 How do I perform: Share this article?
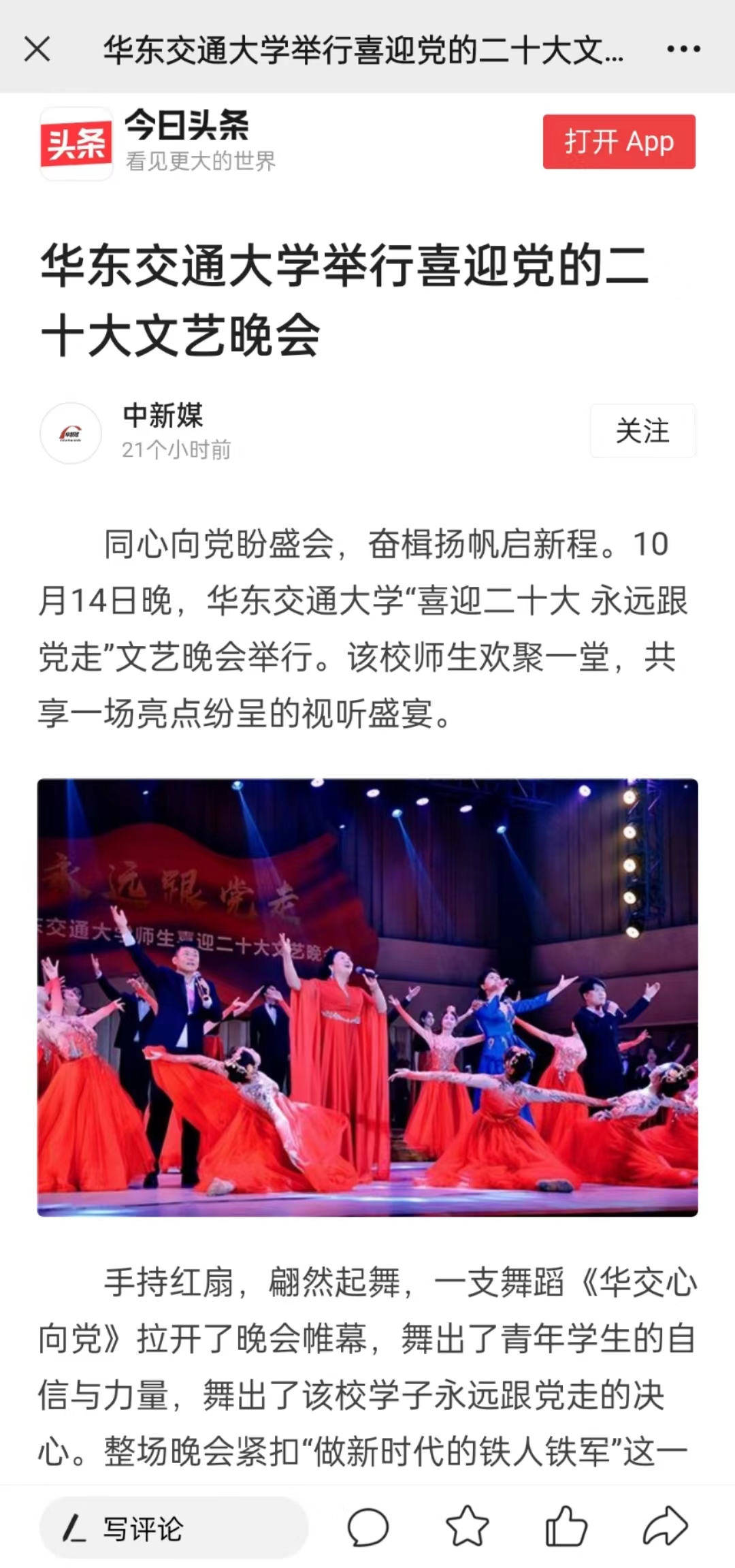coord(665,1526)
